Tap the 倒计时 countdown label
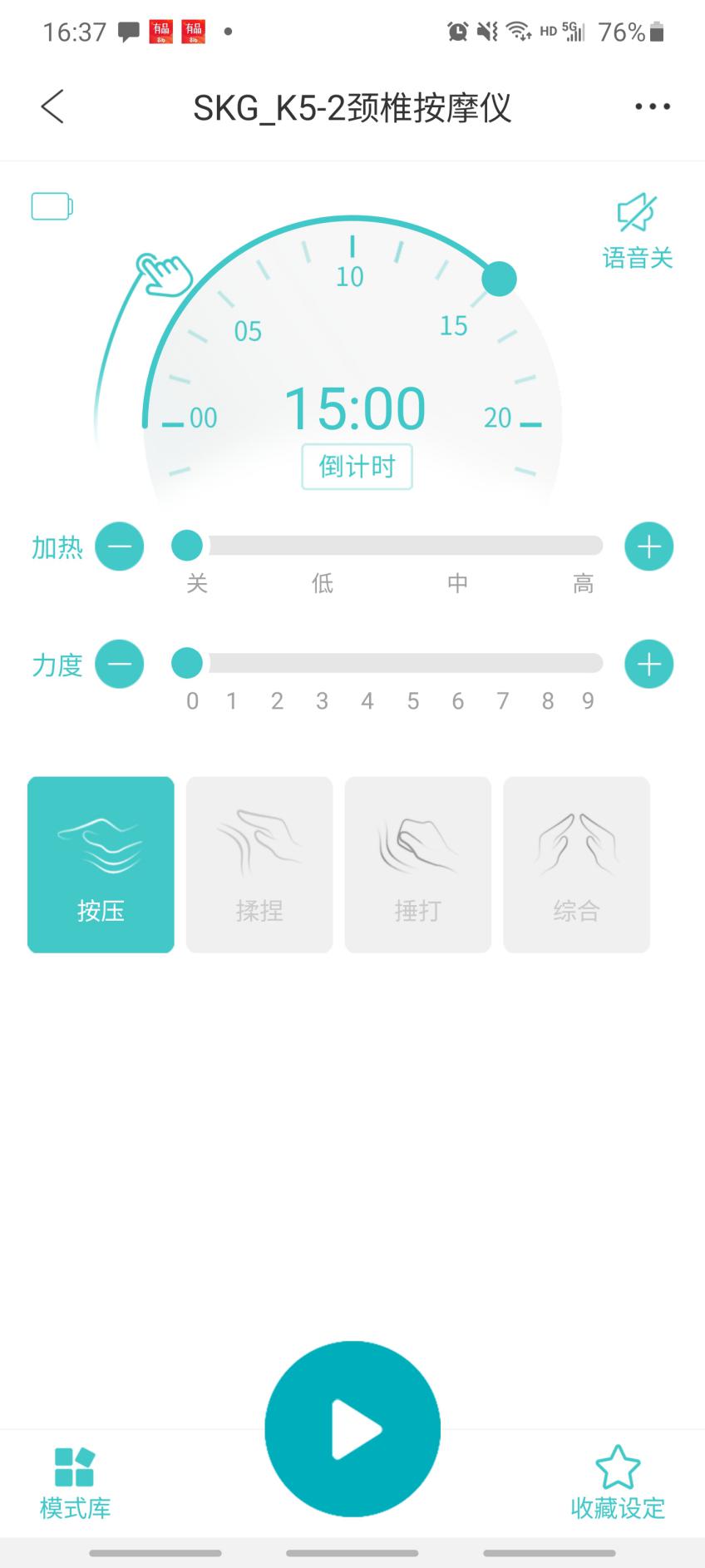705x1568 pixels. 357,467
